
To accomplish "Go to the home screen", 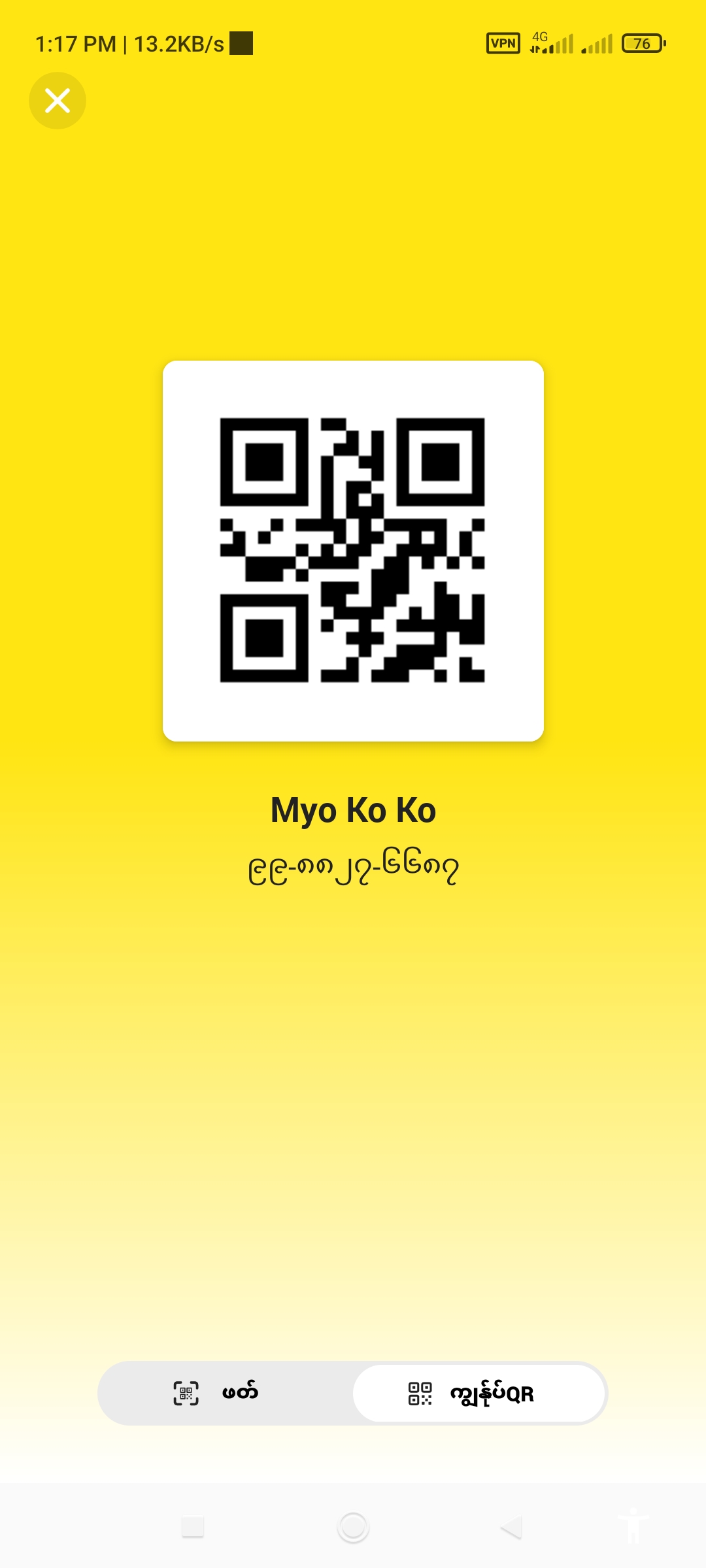I will pos(353,1527).
